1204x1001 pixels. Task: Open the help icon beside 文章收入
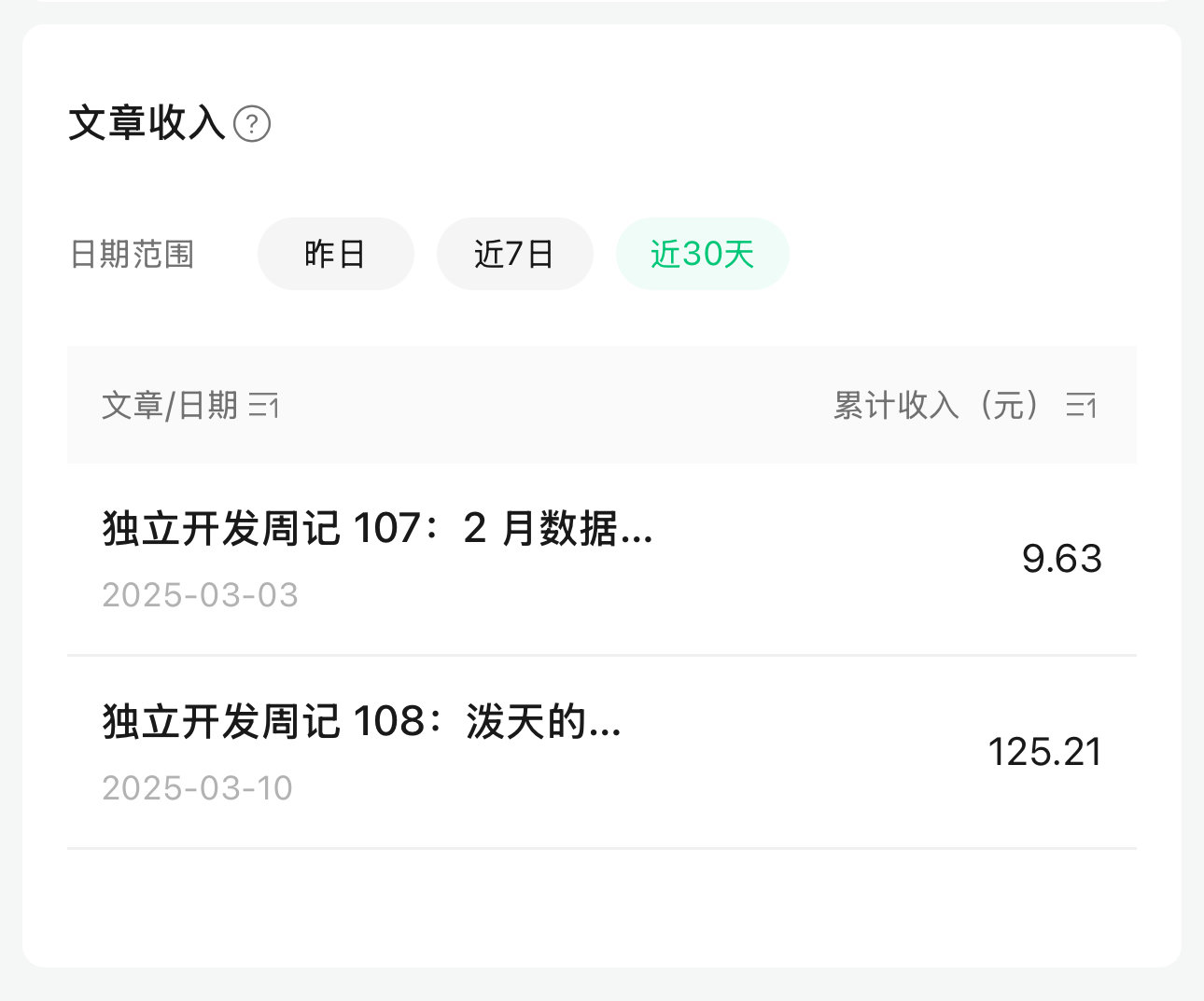pos(252,124)
